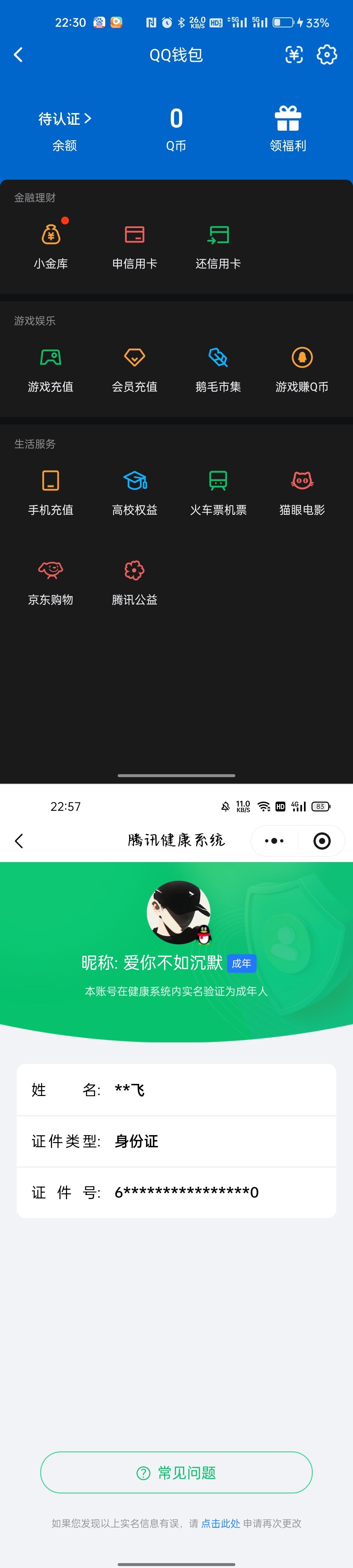Viewport: 353px width, 1568px height.
Task: Open 领福利 gift rewards
Action: coord(288,128)
